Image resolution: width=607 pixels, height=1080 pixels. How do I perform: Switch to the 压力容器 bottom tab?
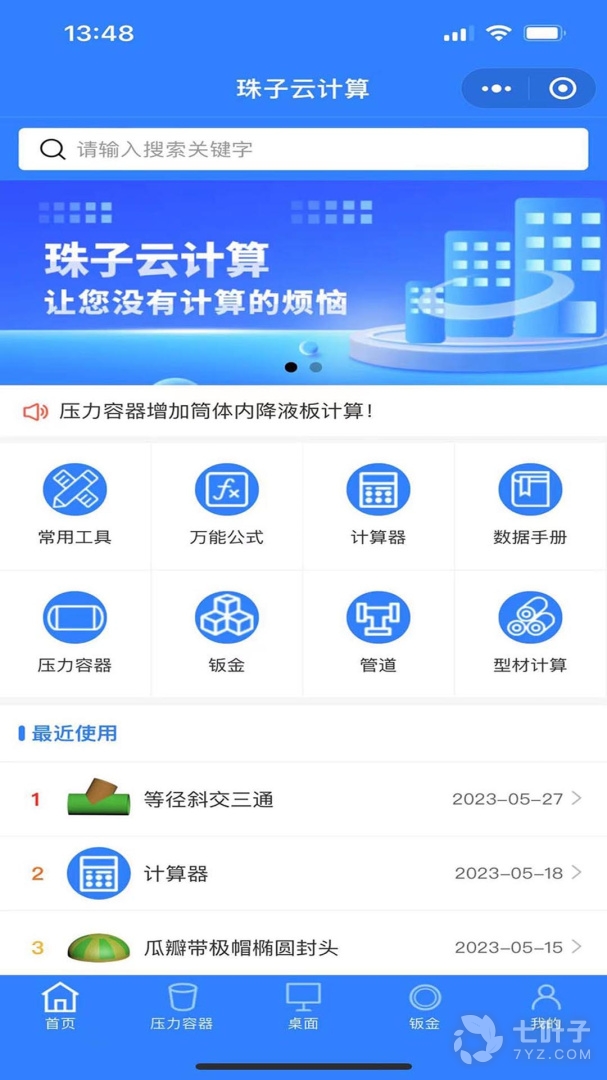coord(182,1006)
